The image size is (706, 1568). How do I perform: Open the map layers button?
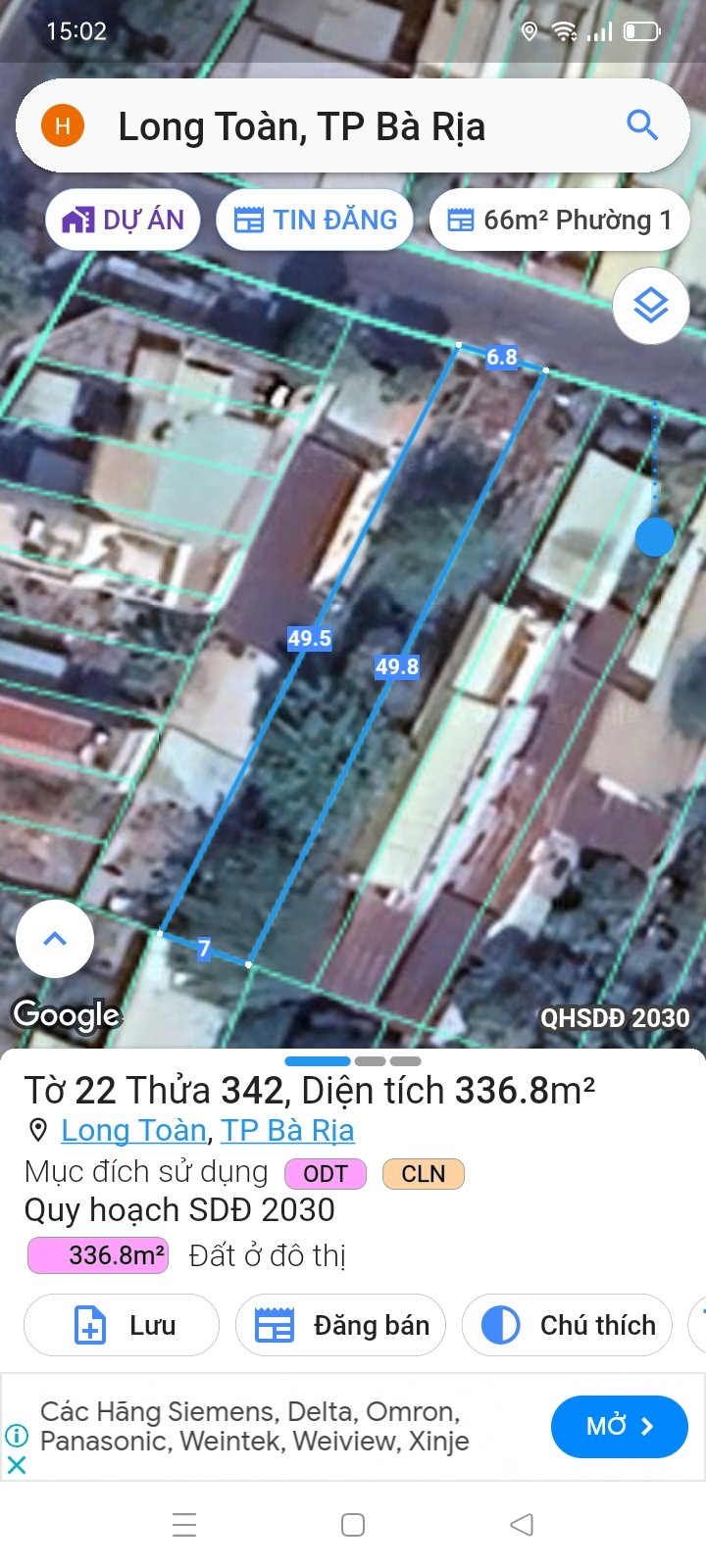(651, 306)
